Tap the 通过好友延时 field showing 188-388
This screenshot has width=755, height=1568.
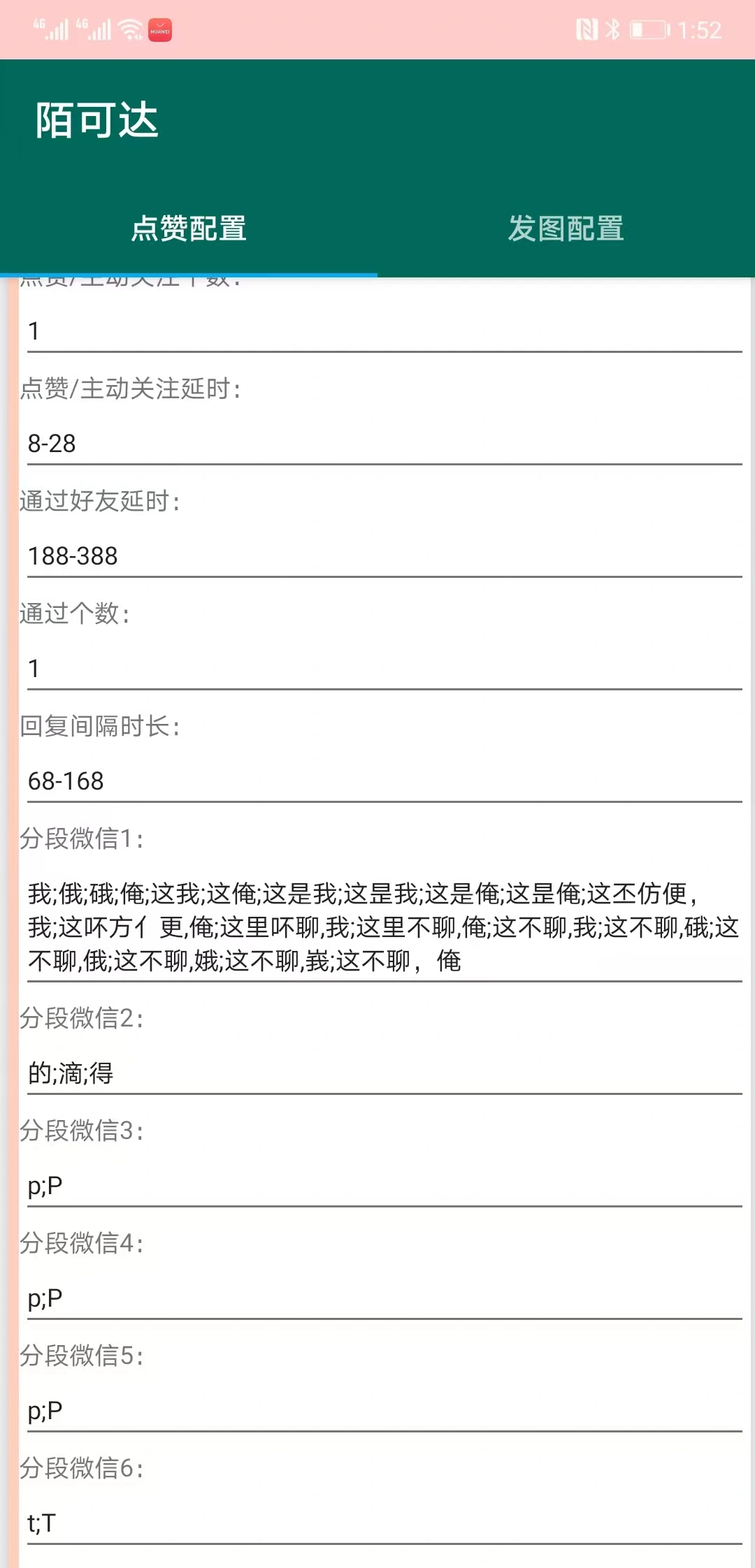384,556
